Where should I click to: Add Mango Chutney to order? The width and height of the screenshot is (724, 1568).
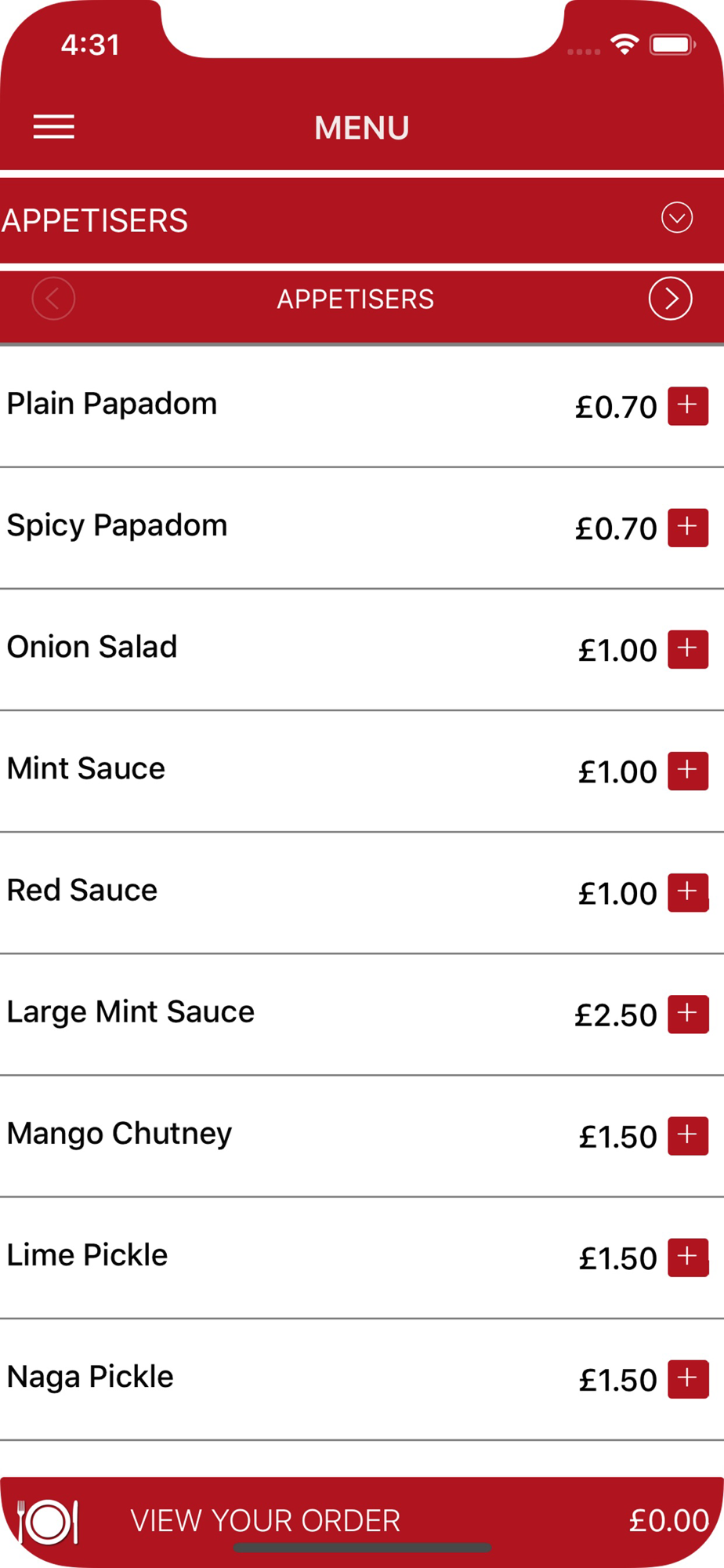[688, 1135]
